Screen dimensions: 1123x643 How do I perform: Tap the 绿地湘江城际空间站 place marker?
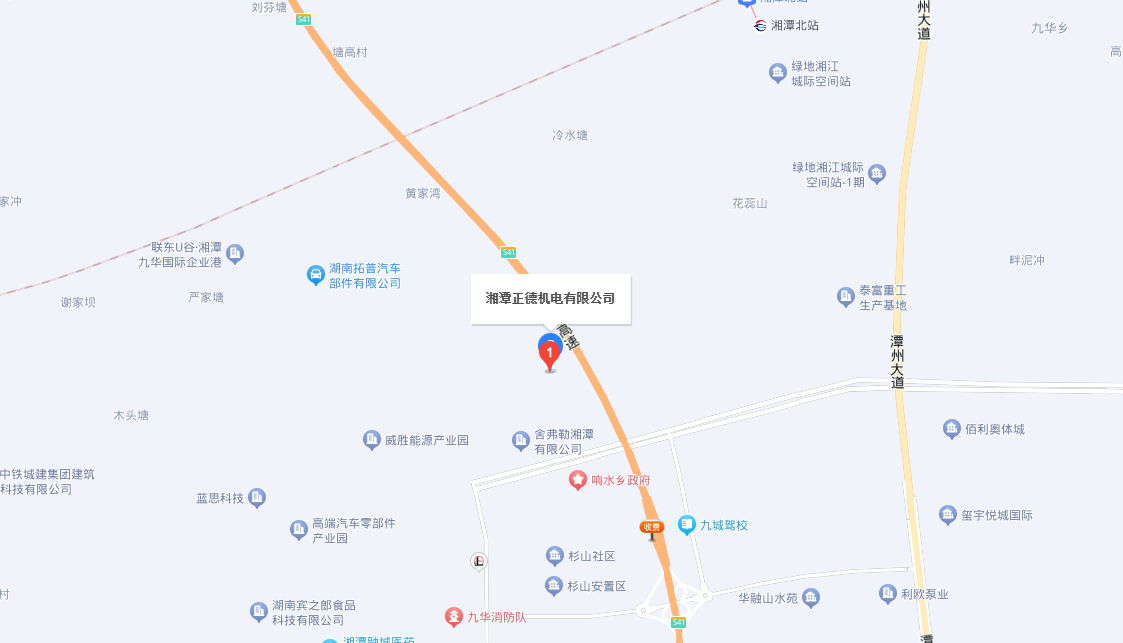(x=777, y=72)
